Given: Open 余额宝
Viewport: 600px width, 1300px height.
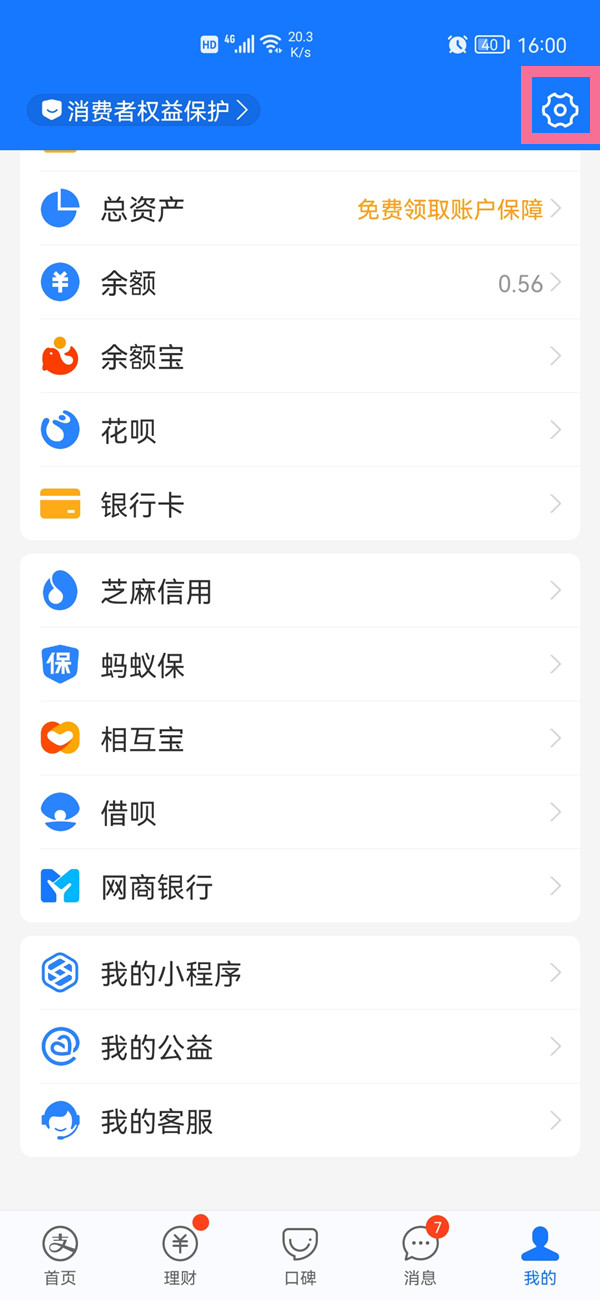Looking at the screenshot, I should click(x=300, y=357).
